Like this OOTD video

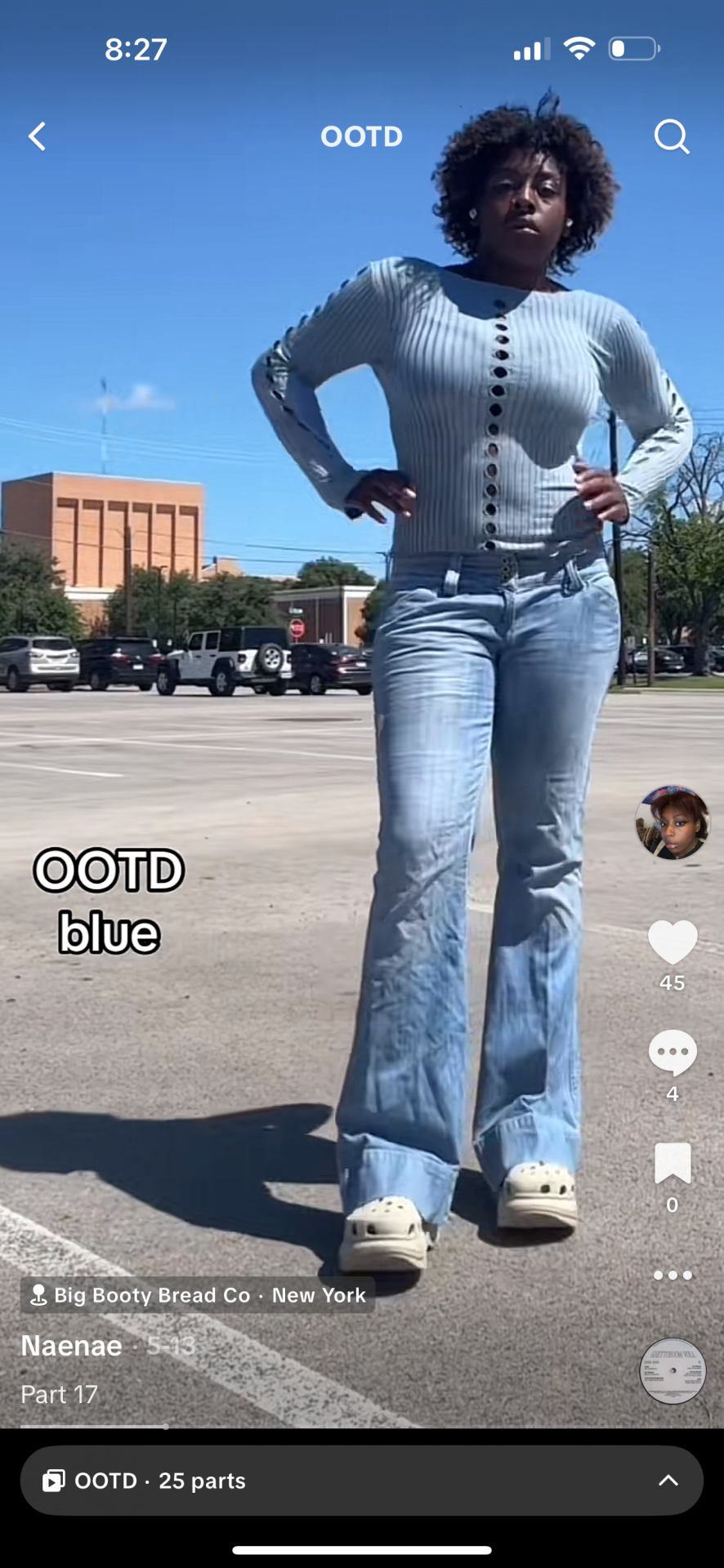click(x=672, y=942)
